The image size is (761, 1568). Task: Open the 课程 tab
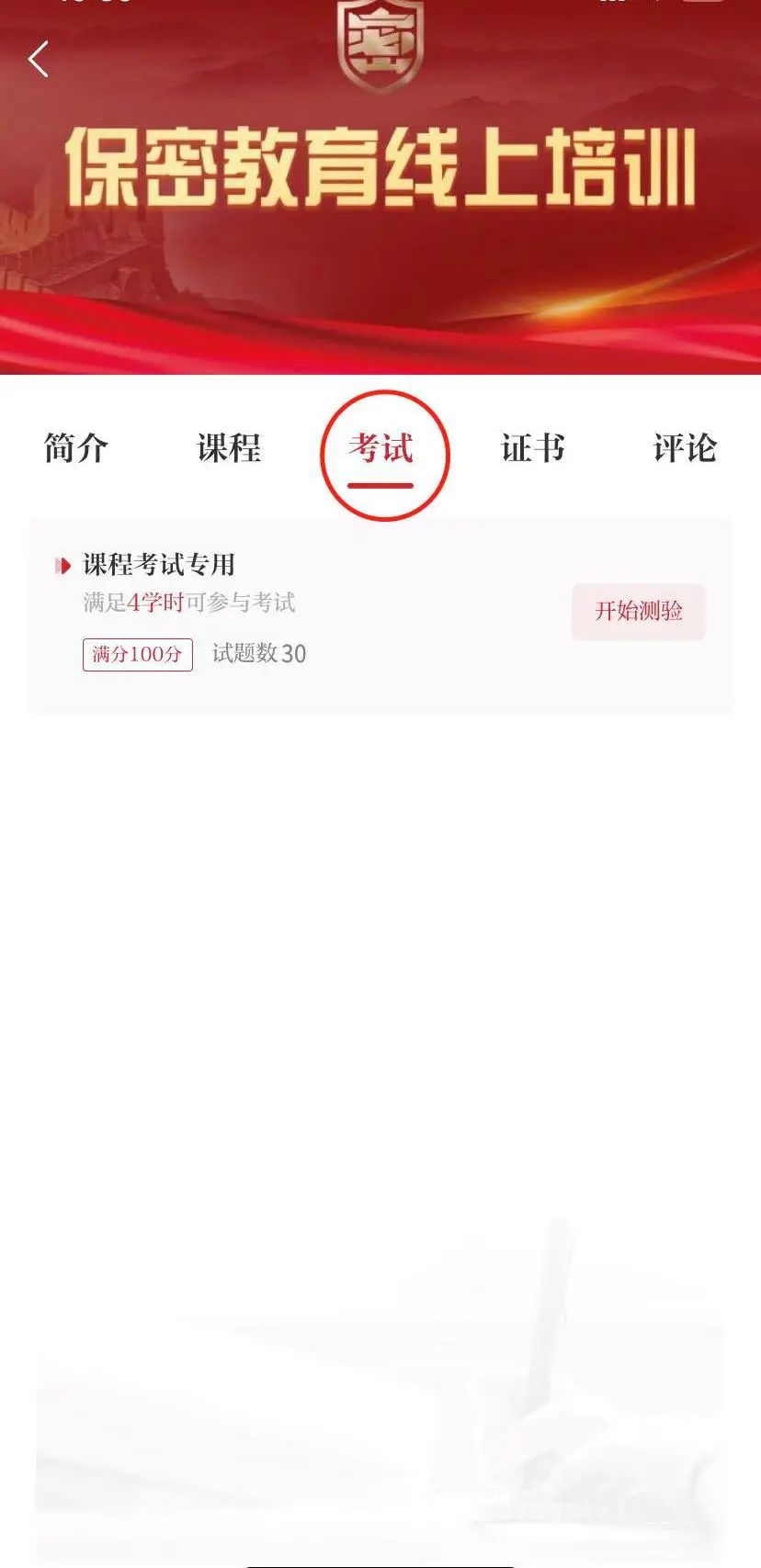coord(229,448)
